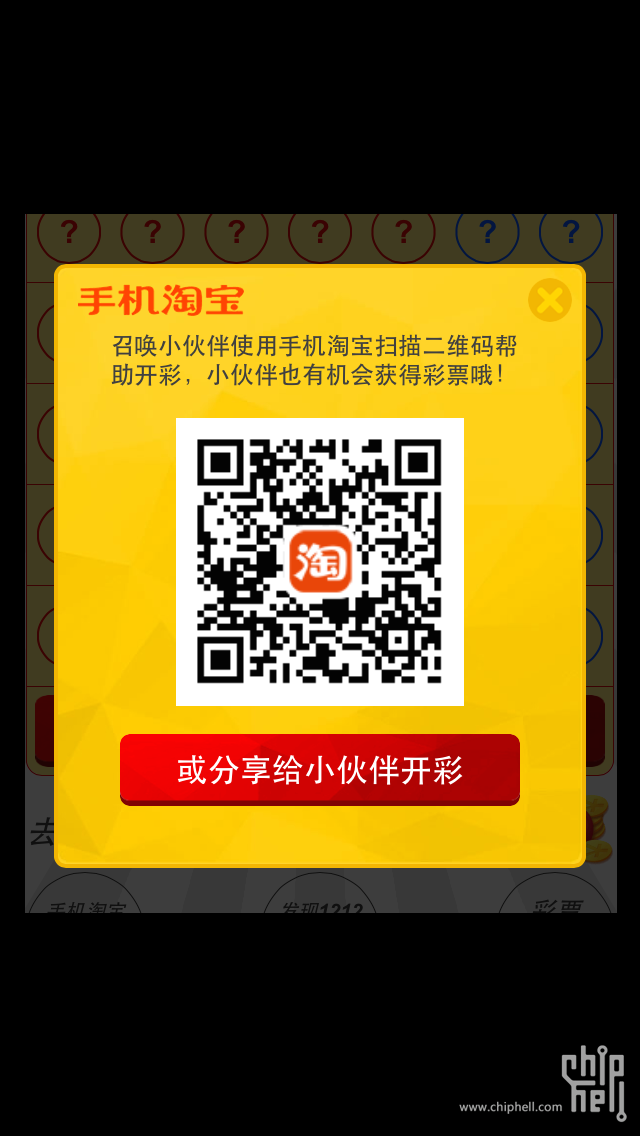This screenshot has height=1136, width=640.
Task: Close the 手机淘宝 QR code dialog
Action: tap(549, 300)
